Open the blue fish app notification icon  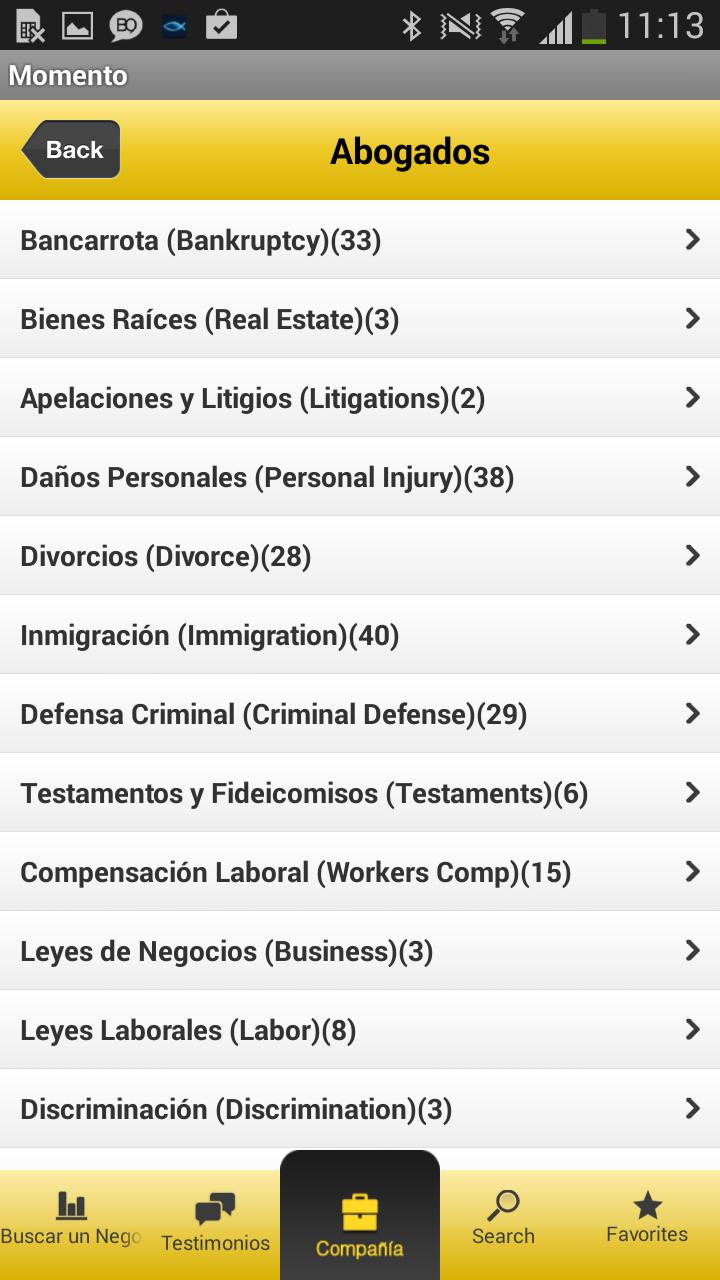pos(173,25)
